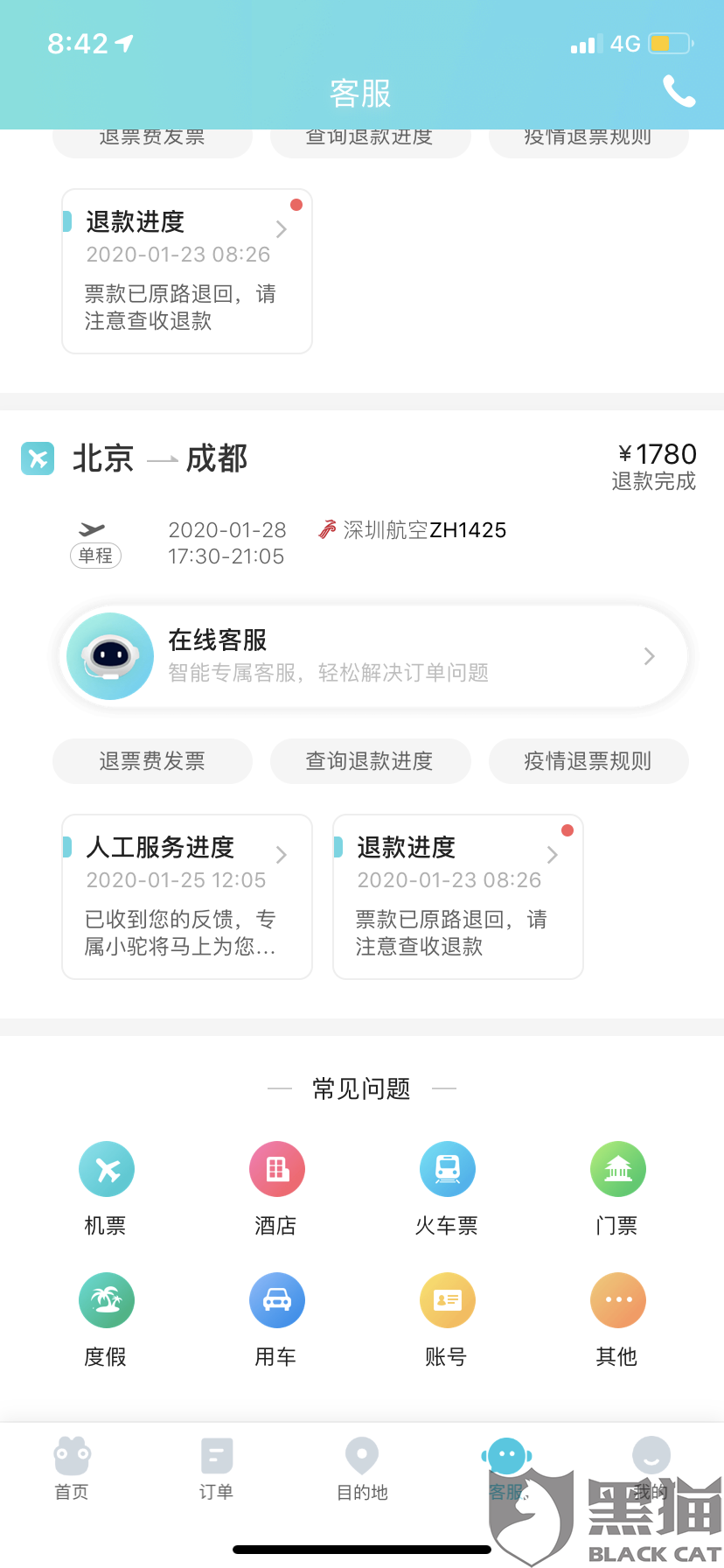Go to the 订单 tab

click(x=216, y=1468)
